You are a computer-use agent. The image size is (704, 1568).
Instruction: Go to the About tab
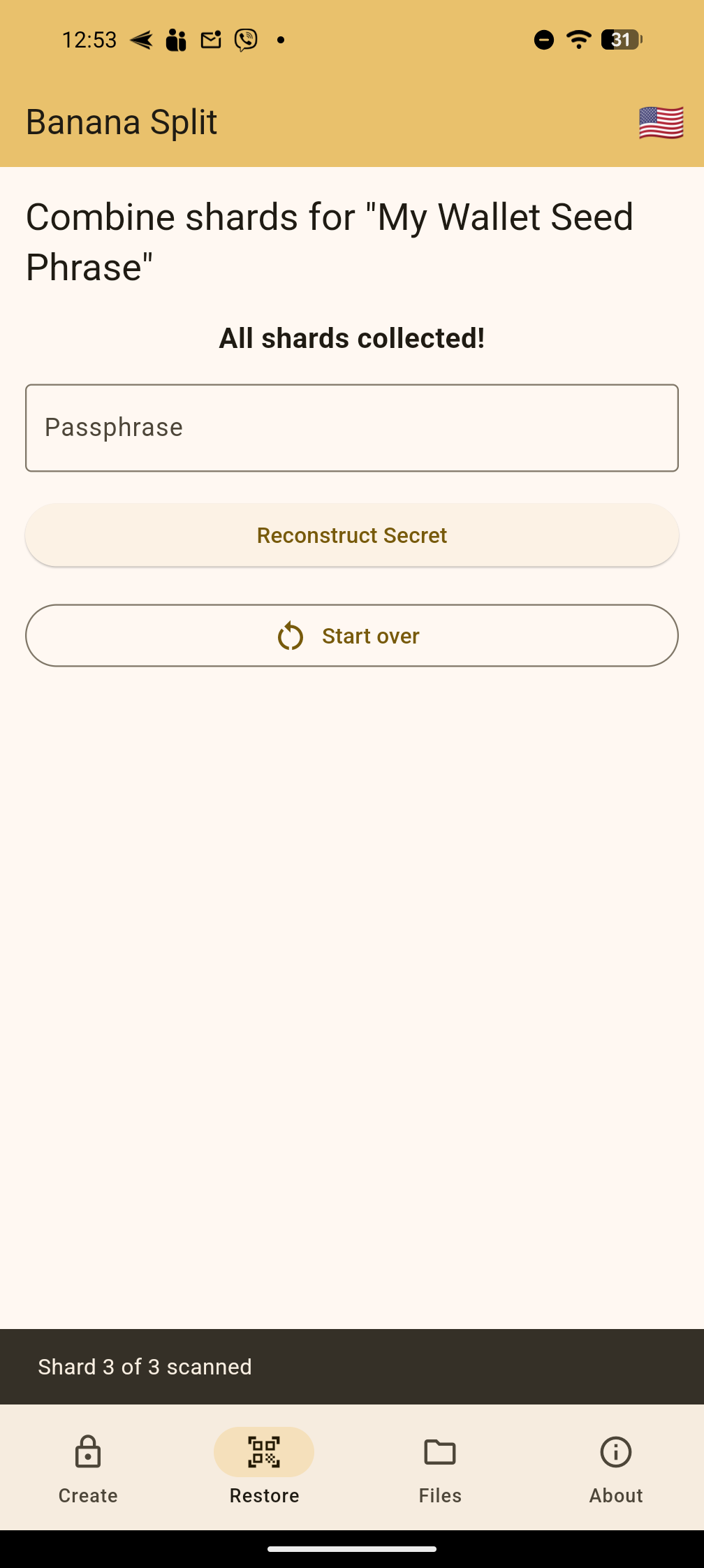tap(616, 1467)
